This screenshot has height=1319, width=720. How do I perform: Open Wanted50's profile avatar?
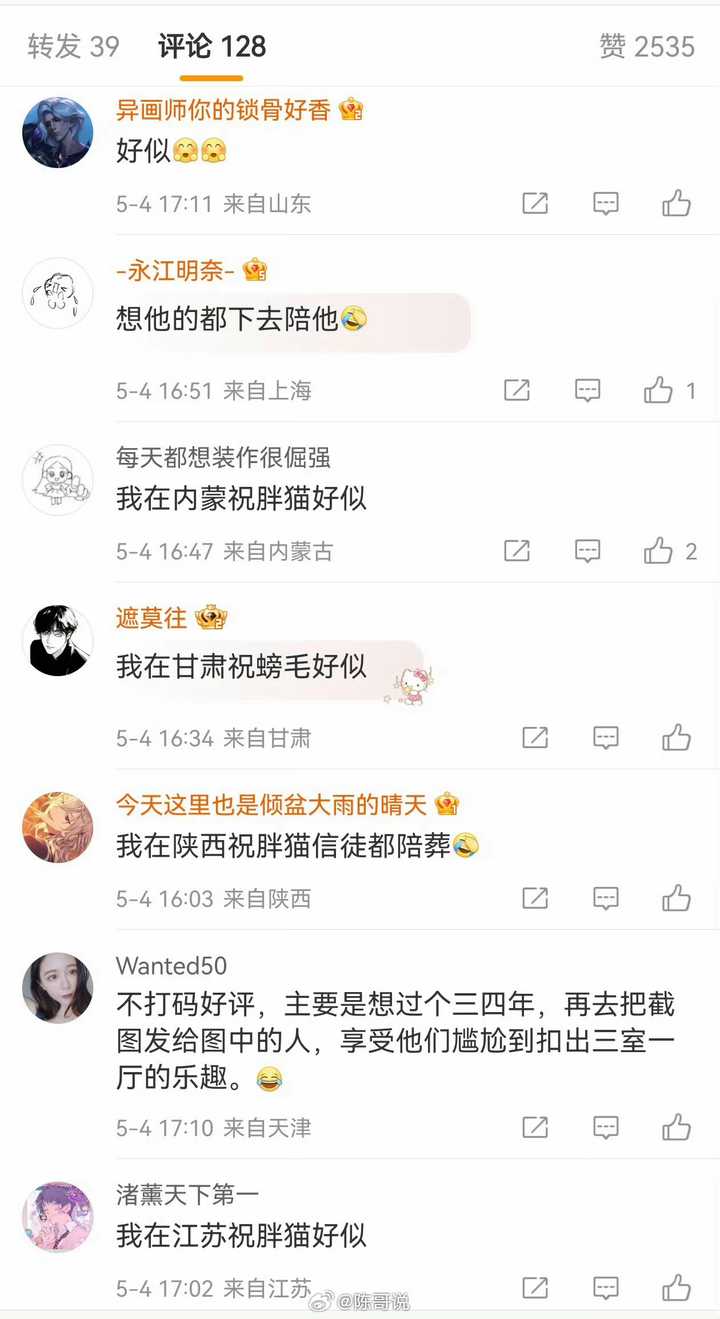(x=58, y=988)
